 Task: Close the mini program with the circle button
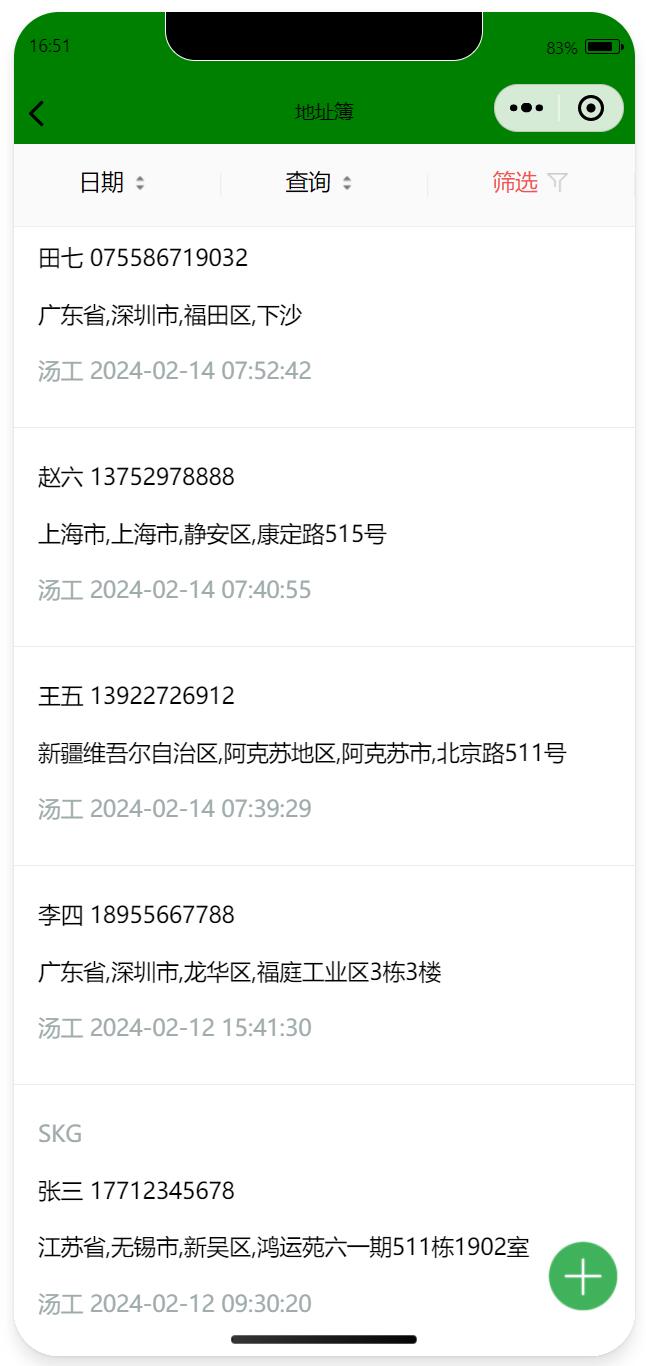pos(591,108)
